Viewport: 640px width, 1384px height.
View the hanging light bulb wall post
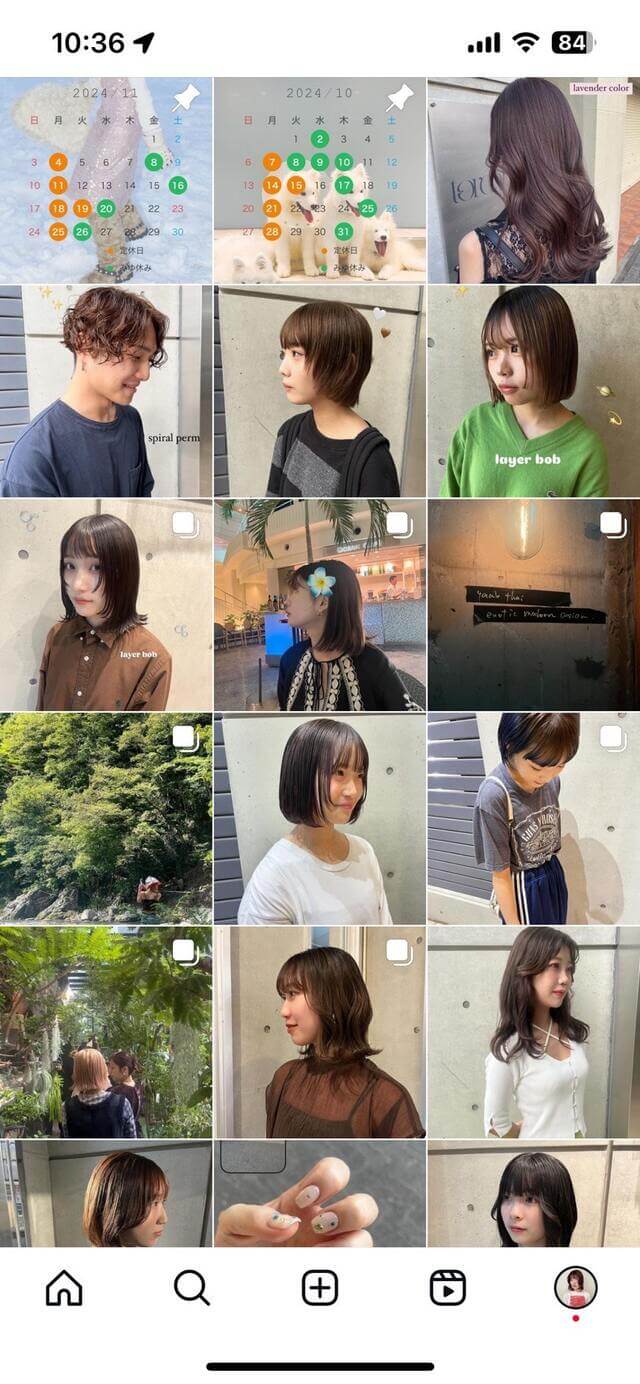click(534, 605)
